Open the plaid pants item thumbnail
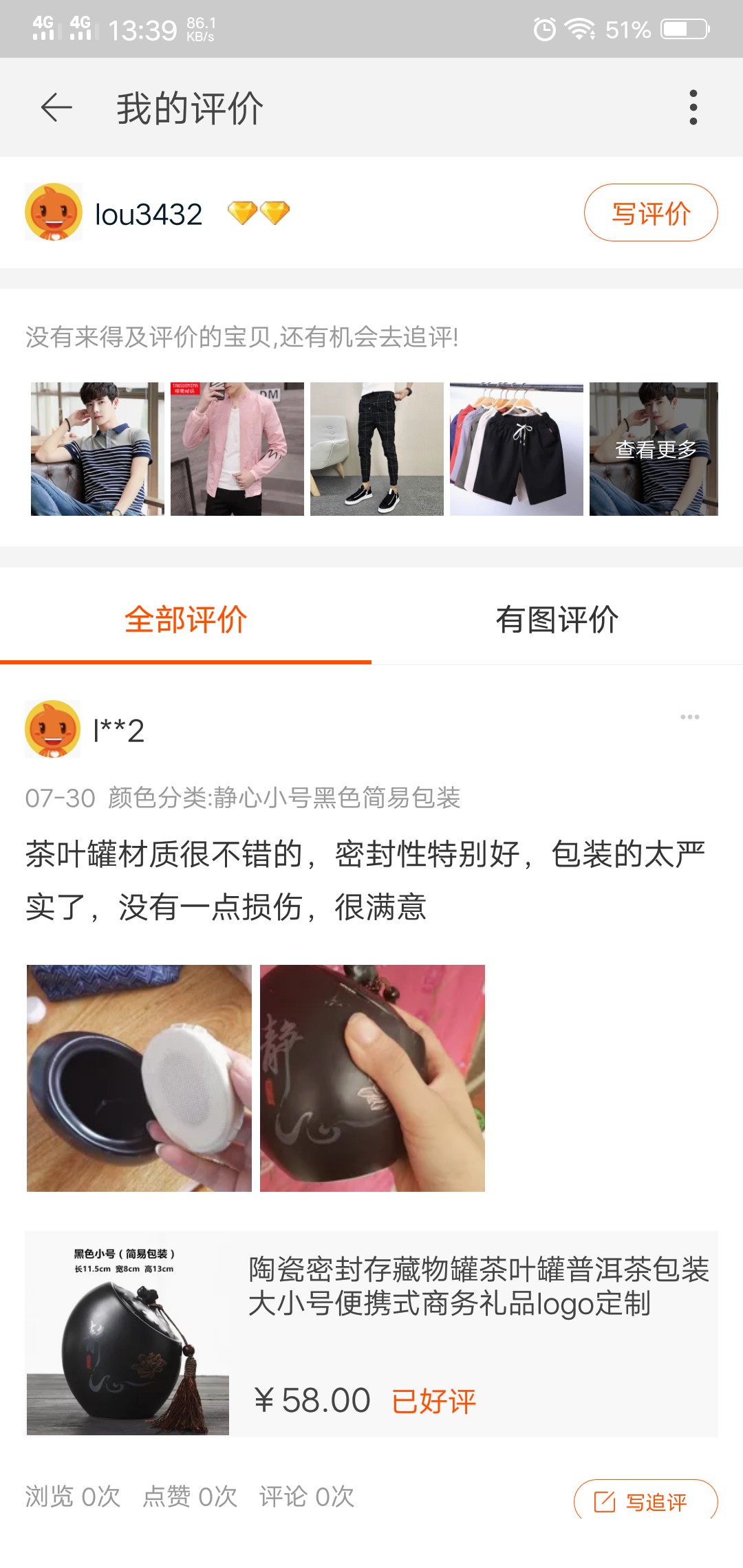 click(377, 449)
